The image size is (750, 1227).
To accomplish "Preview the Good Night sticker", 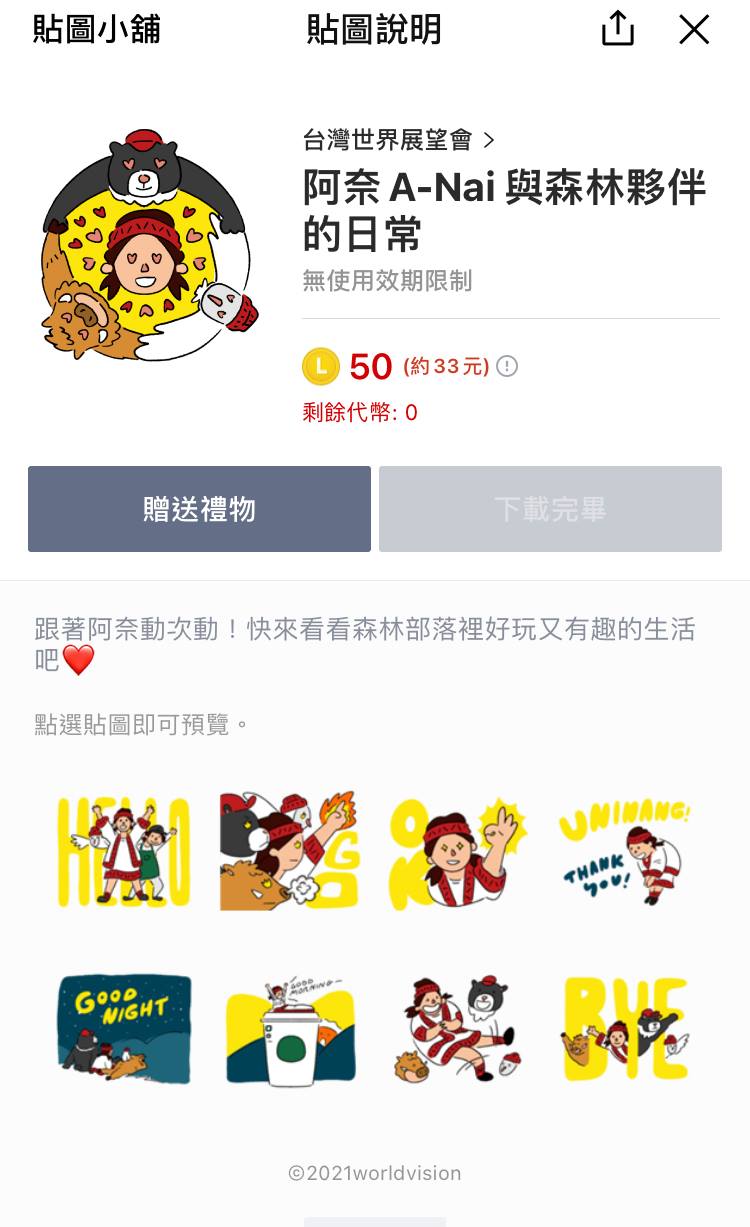I will click(124, 1030).
